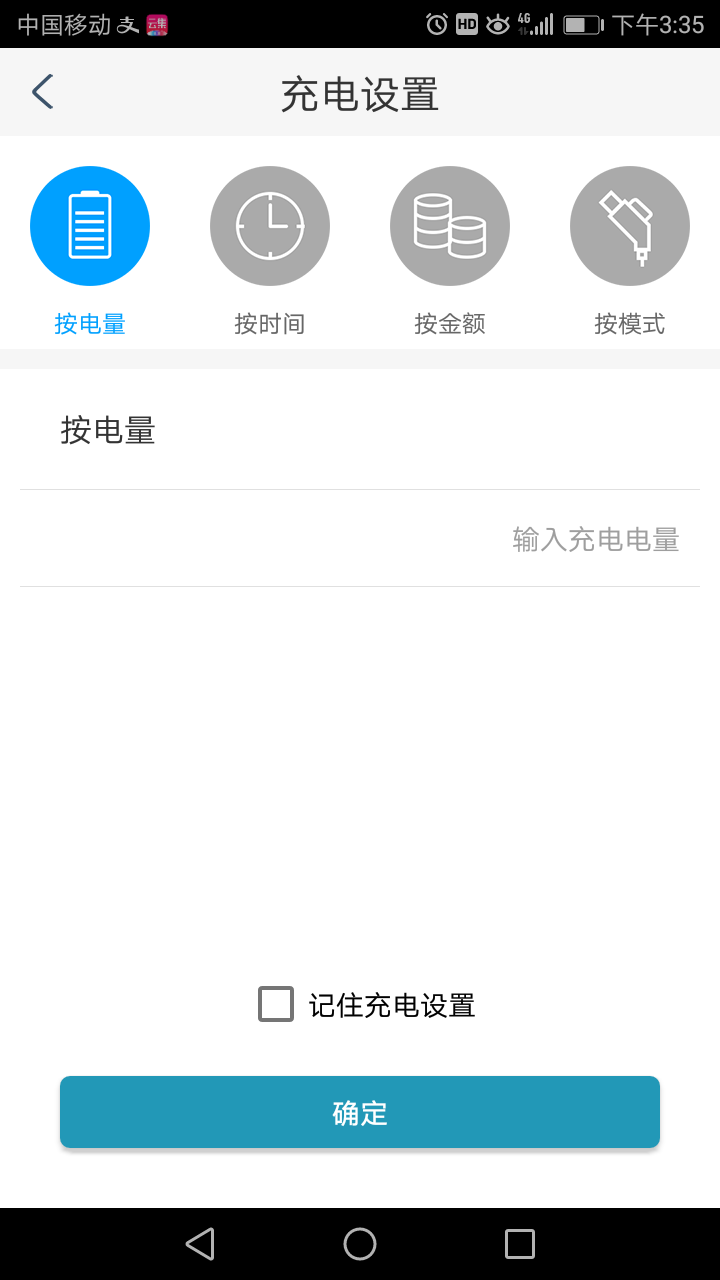Tap the stacked coins icon above 按金额

pyautogui.click(x=450, y=225)
